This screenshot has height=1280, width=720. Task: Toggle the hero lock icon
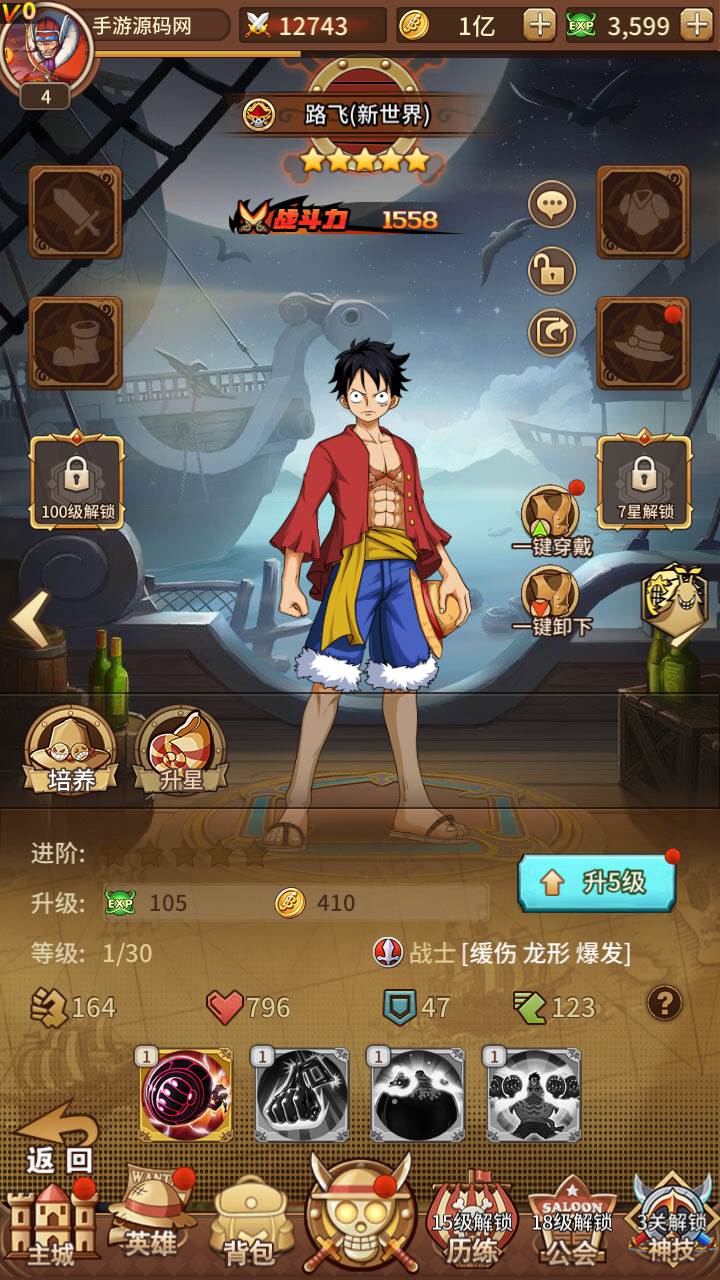[x=552, y=269]
